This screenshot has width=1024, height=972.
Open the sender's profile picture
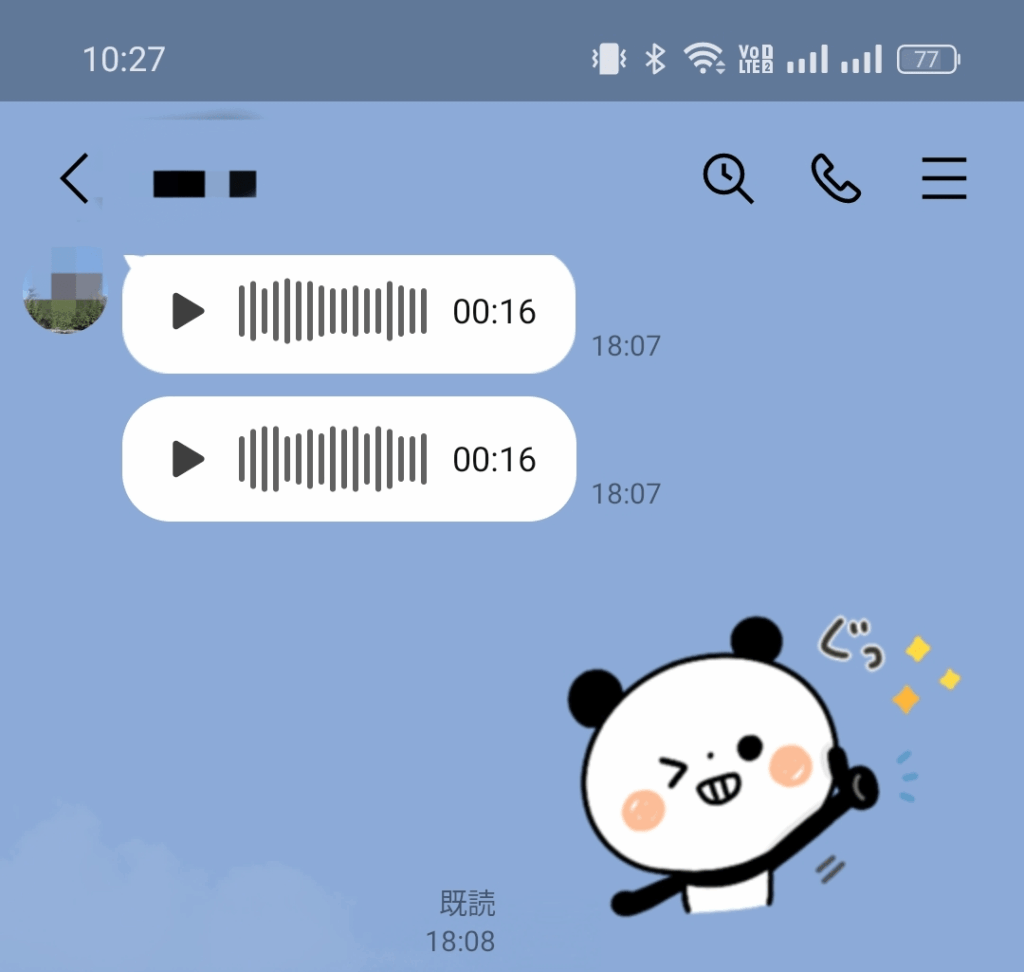coord(65,290)
